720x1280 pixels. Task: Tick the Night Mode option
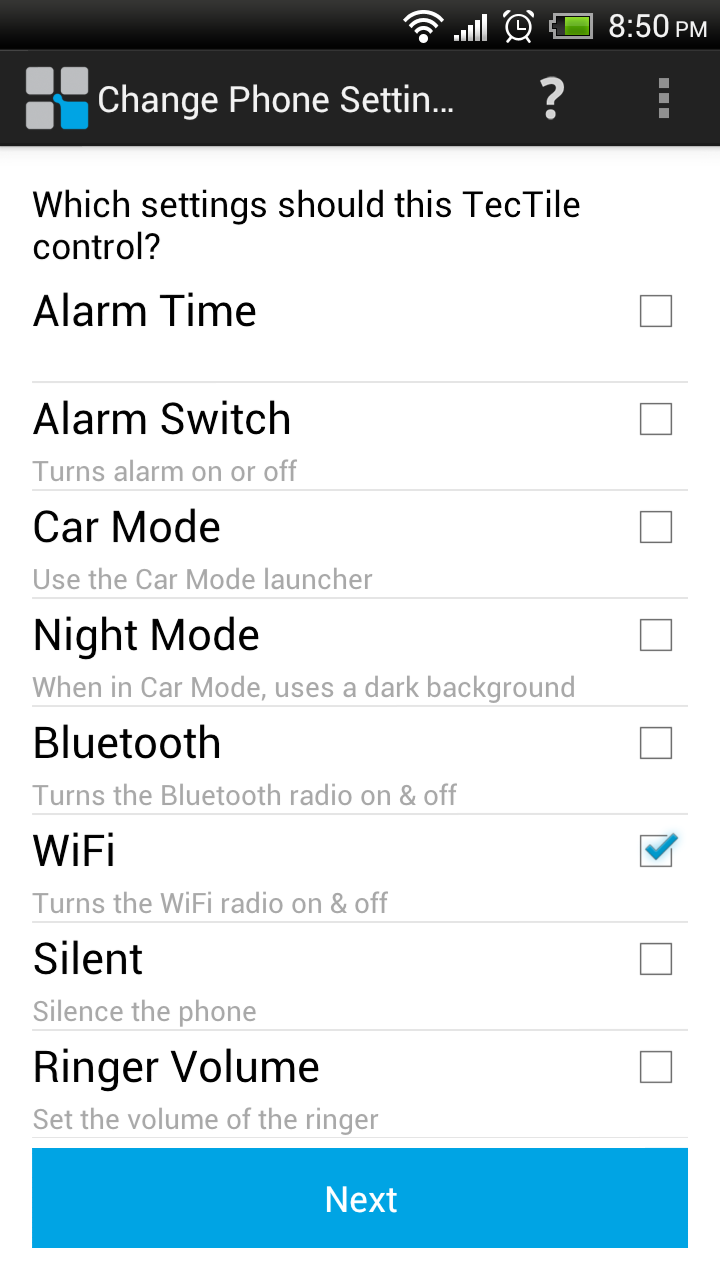pyautogui.click(x=656, y=635)
